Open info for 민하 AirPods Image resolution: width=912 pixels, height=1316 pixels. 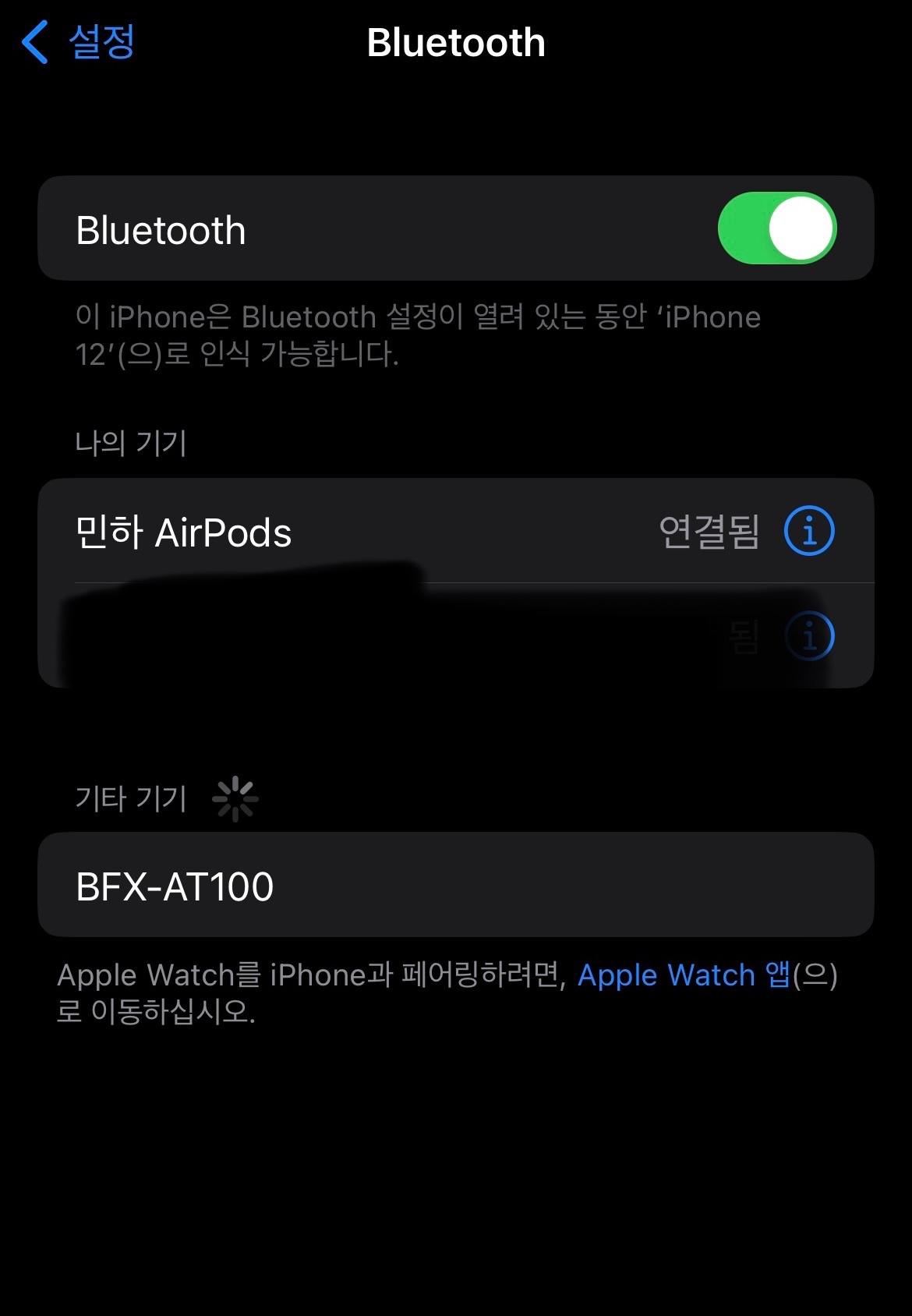tap(809, 531)
